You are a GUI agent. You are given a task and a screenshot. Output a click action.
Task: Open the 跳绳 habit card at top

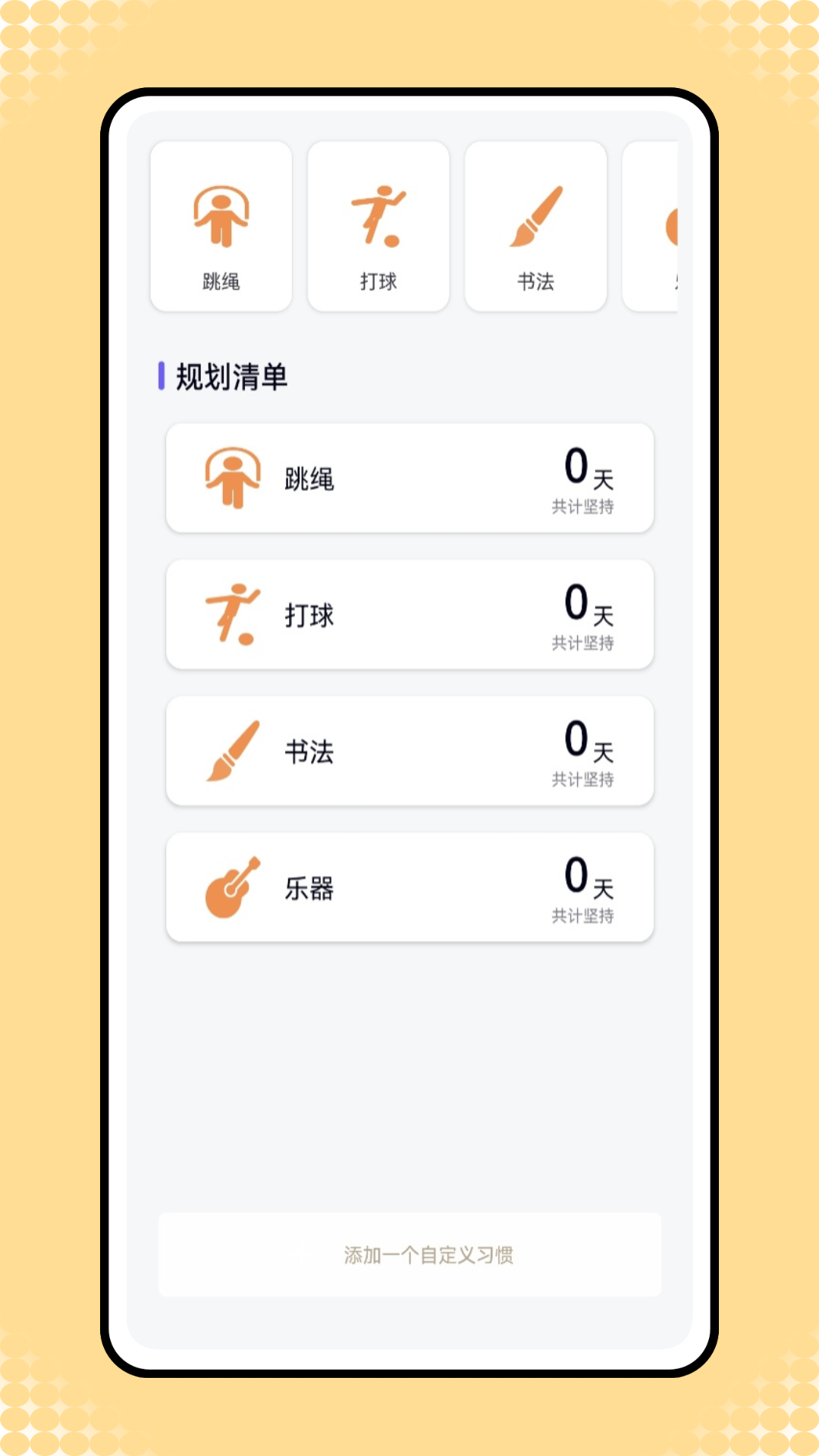(221, 225)
